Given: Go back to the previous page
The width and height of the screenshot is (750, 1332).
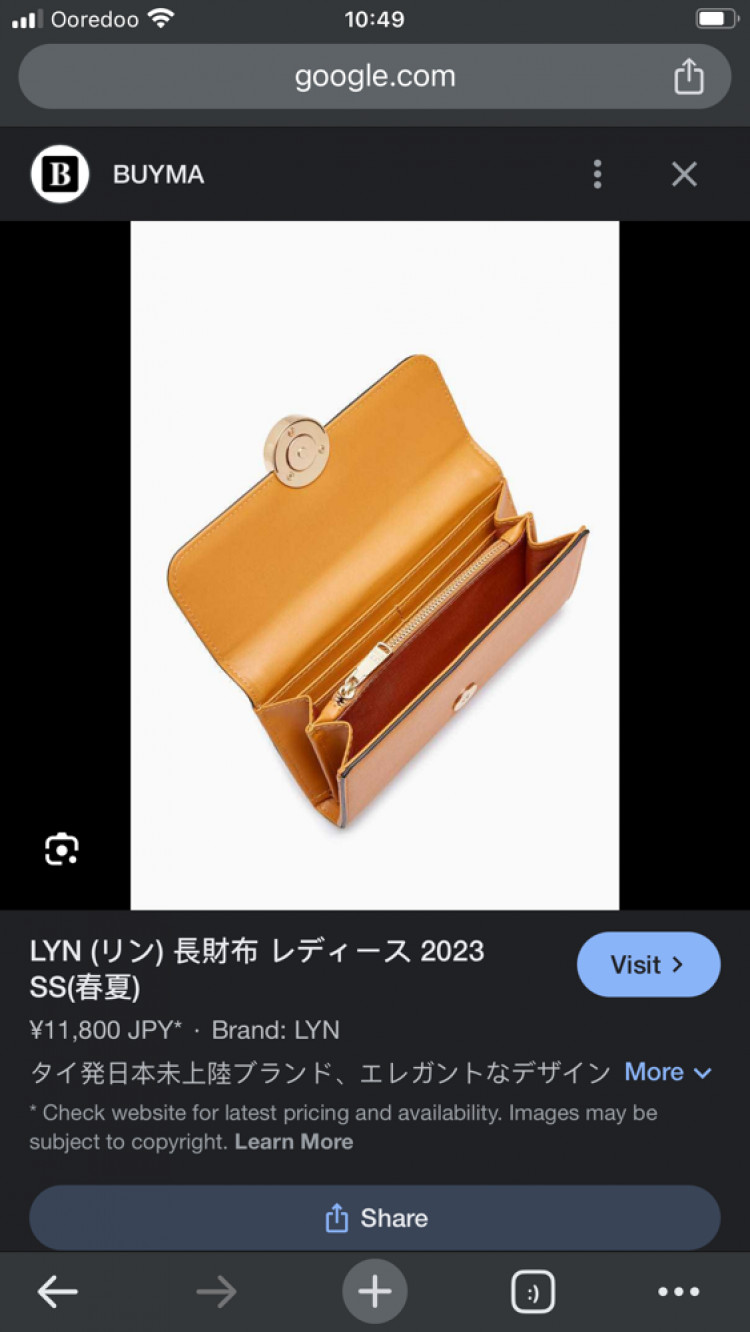Looking at the screenshot, I should pos(58,1292).
